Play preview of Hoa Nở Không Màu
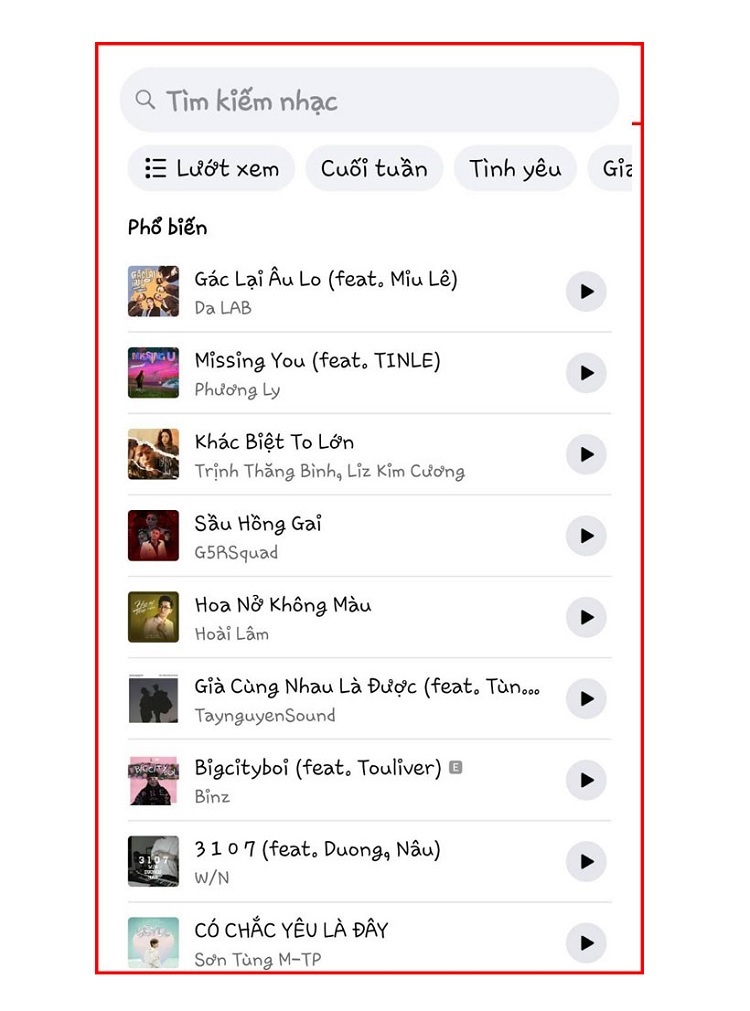The image size is (750, 1011). pyautogui.click(x=586, y=617)
